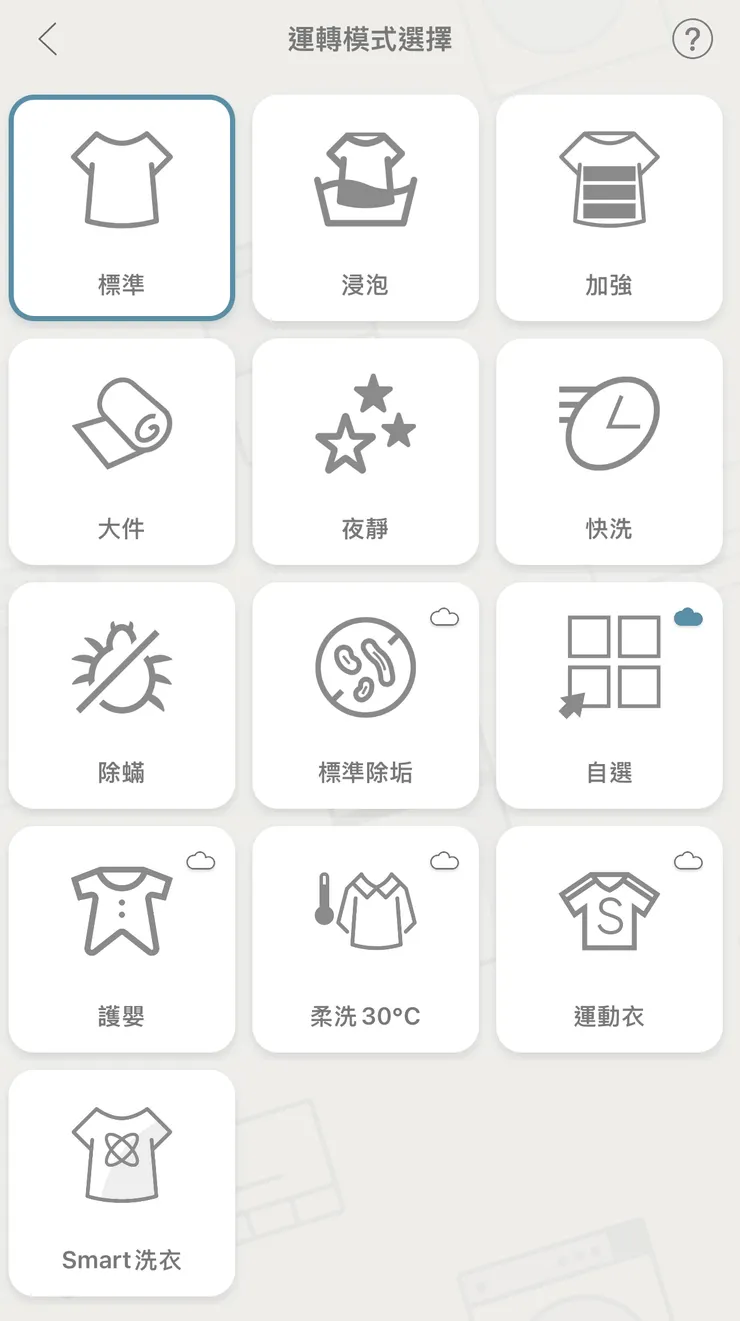
Task: Open the 夜靜 quiet night mode
Action: (x=366, y=450)
